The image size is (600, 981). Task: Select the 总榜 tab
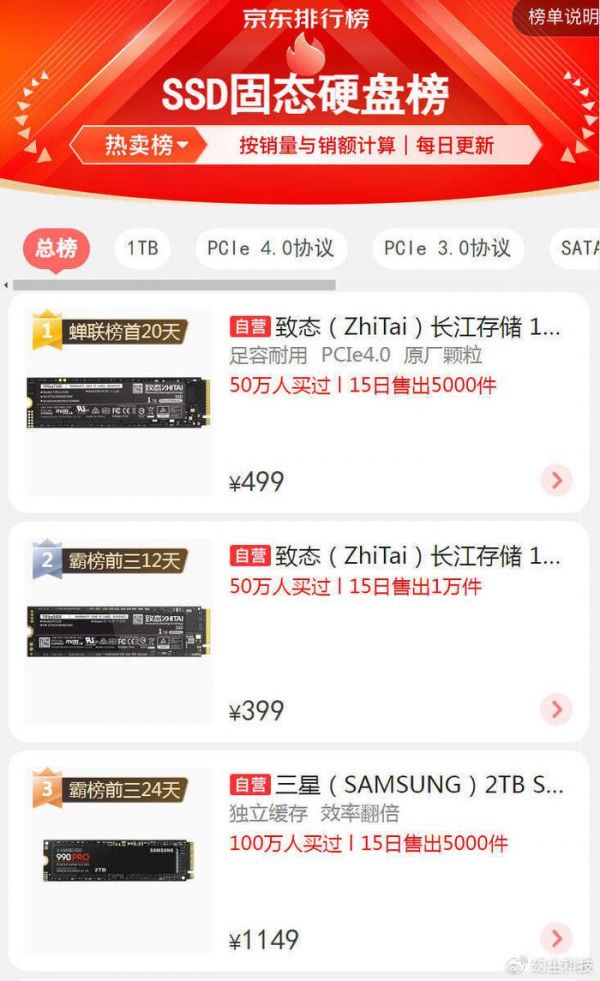pos(56,248)
